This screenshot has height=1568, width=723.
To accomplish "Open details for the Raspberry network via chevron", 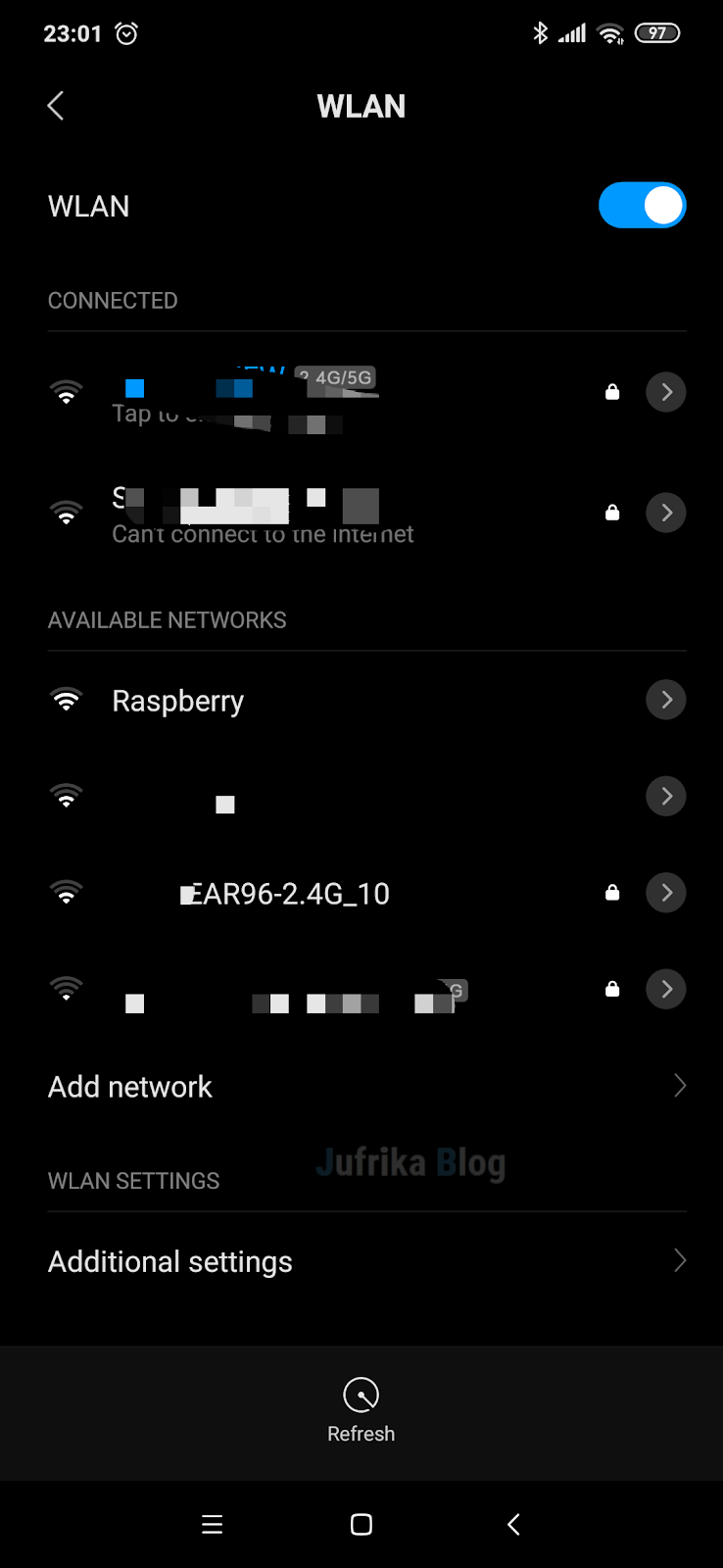I will 665,699.
